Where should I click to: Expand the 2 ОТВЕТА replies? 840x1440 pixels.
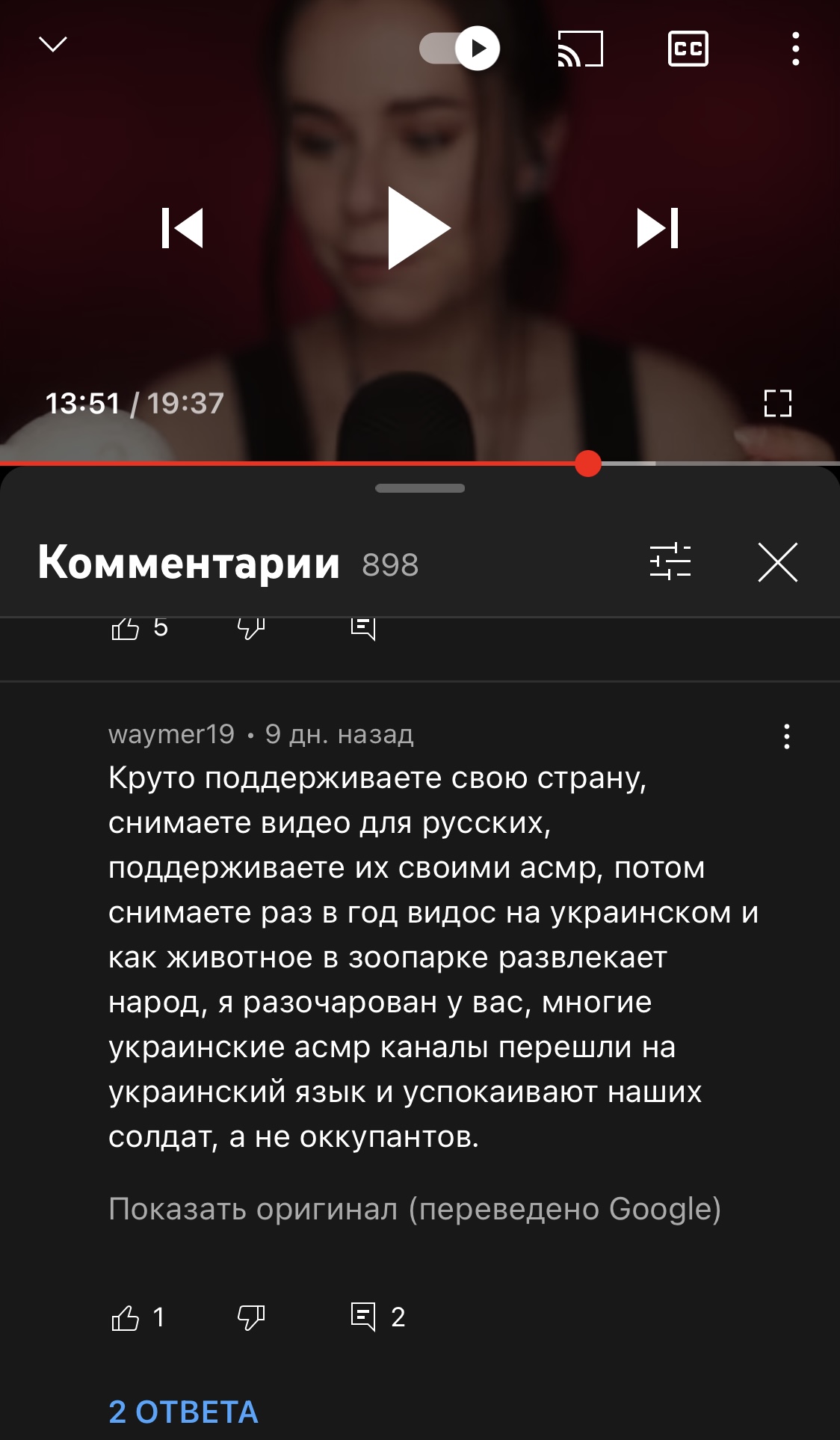point(183,1412)
